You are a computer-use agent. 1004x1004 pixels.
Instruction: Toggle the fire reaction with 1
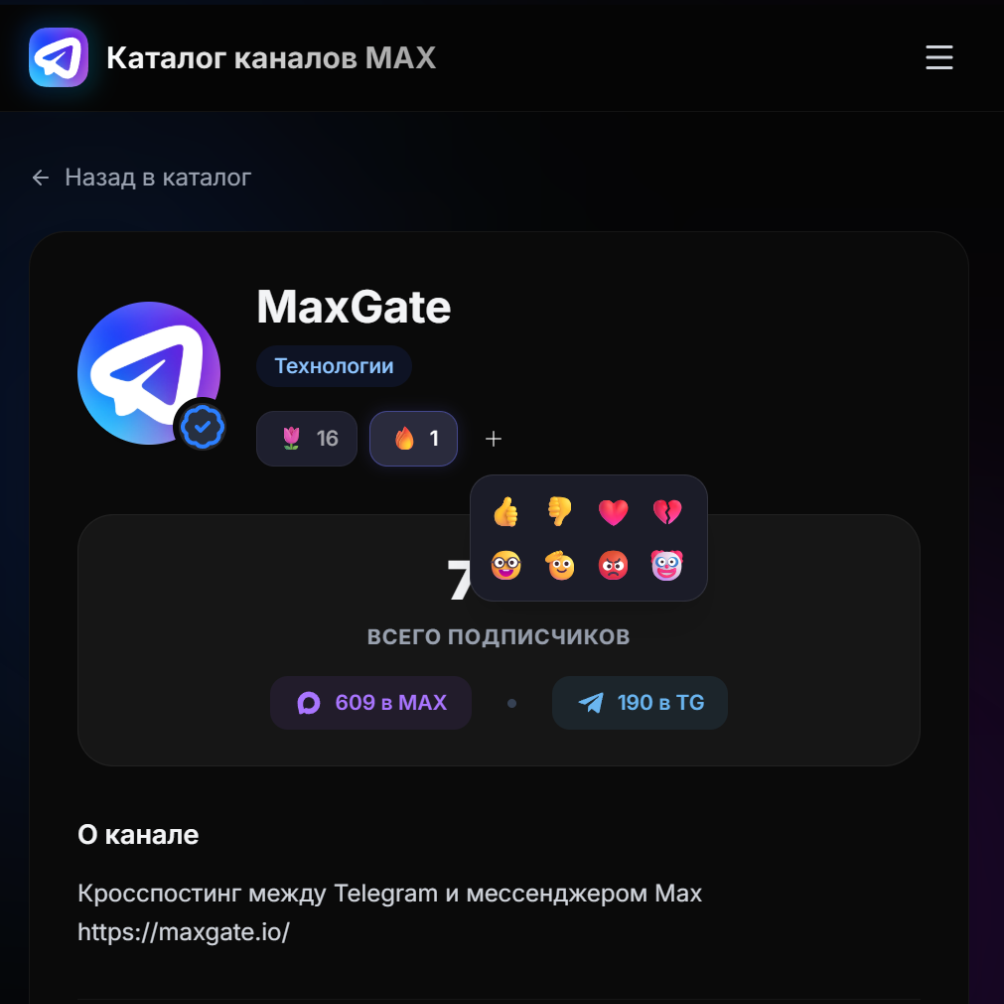click(x=414, y=438)
